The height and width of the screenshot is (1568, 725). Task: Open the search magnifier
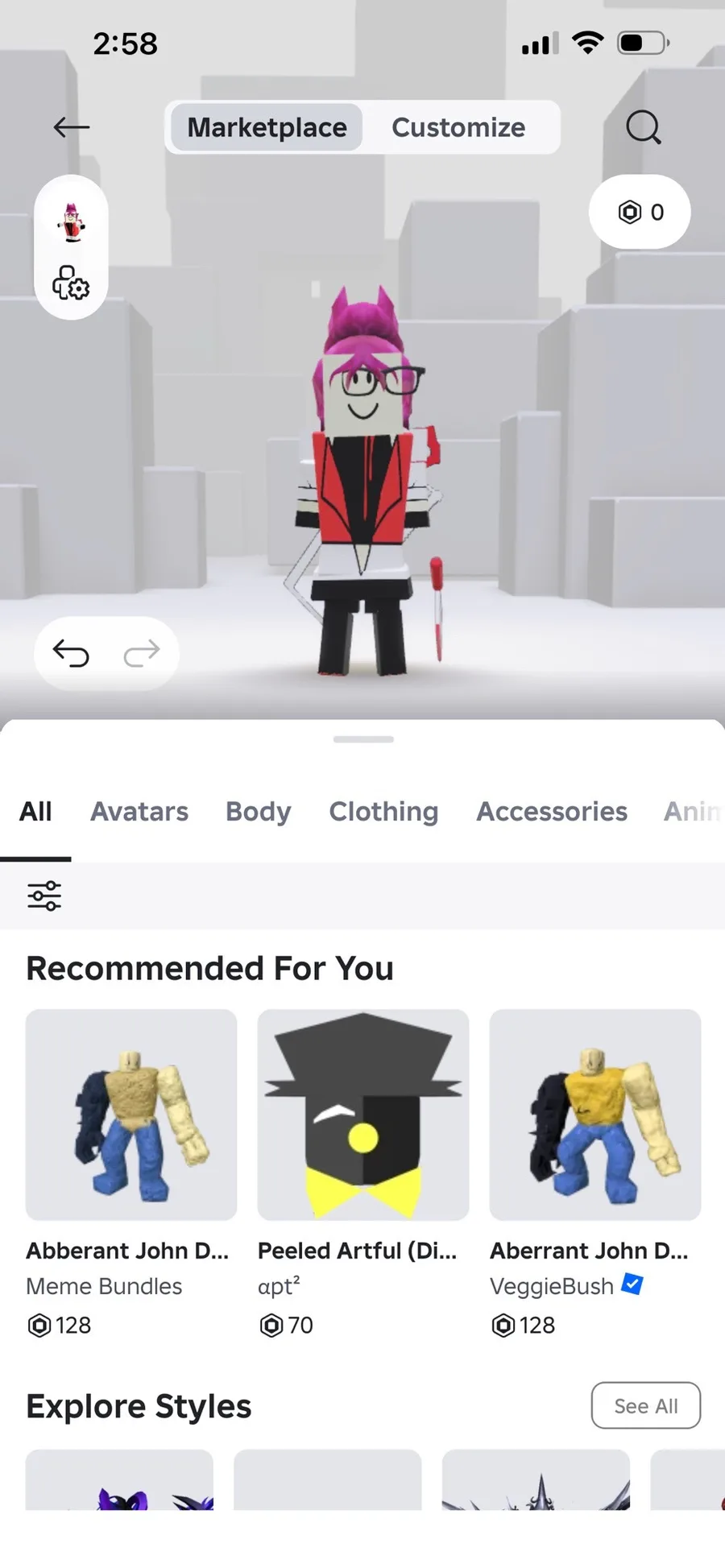click(x=643, y=126)
